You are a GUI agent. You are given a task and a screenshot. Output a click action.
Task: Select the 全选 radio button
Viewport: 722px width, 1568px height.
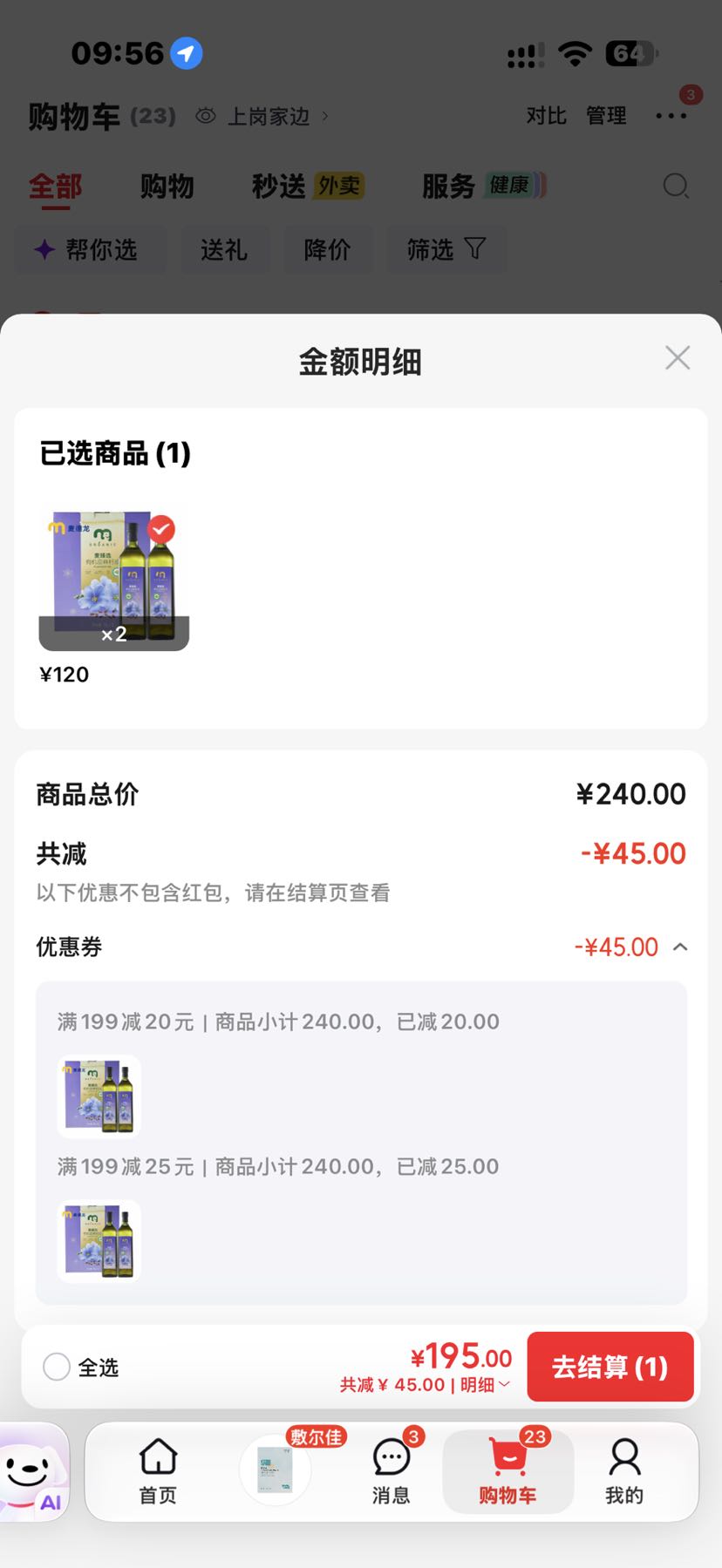pos(57,1367)
